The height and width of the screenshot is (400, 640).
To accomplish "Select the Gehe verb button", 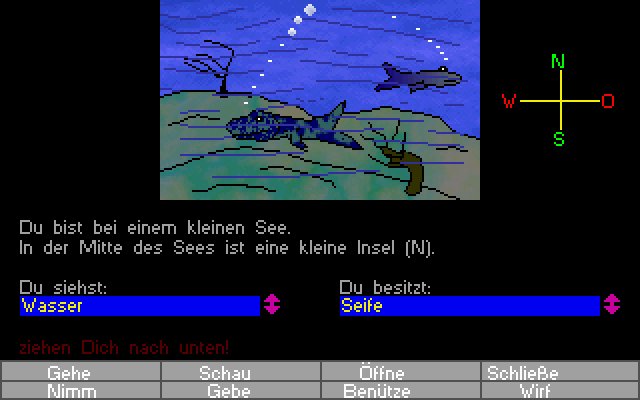I will (x=80, y=373).
